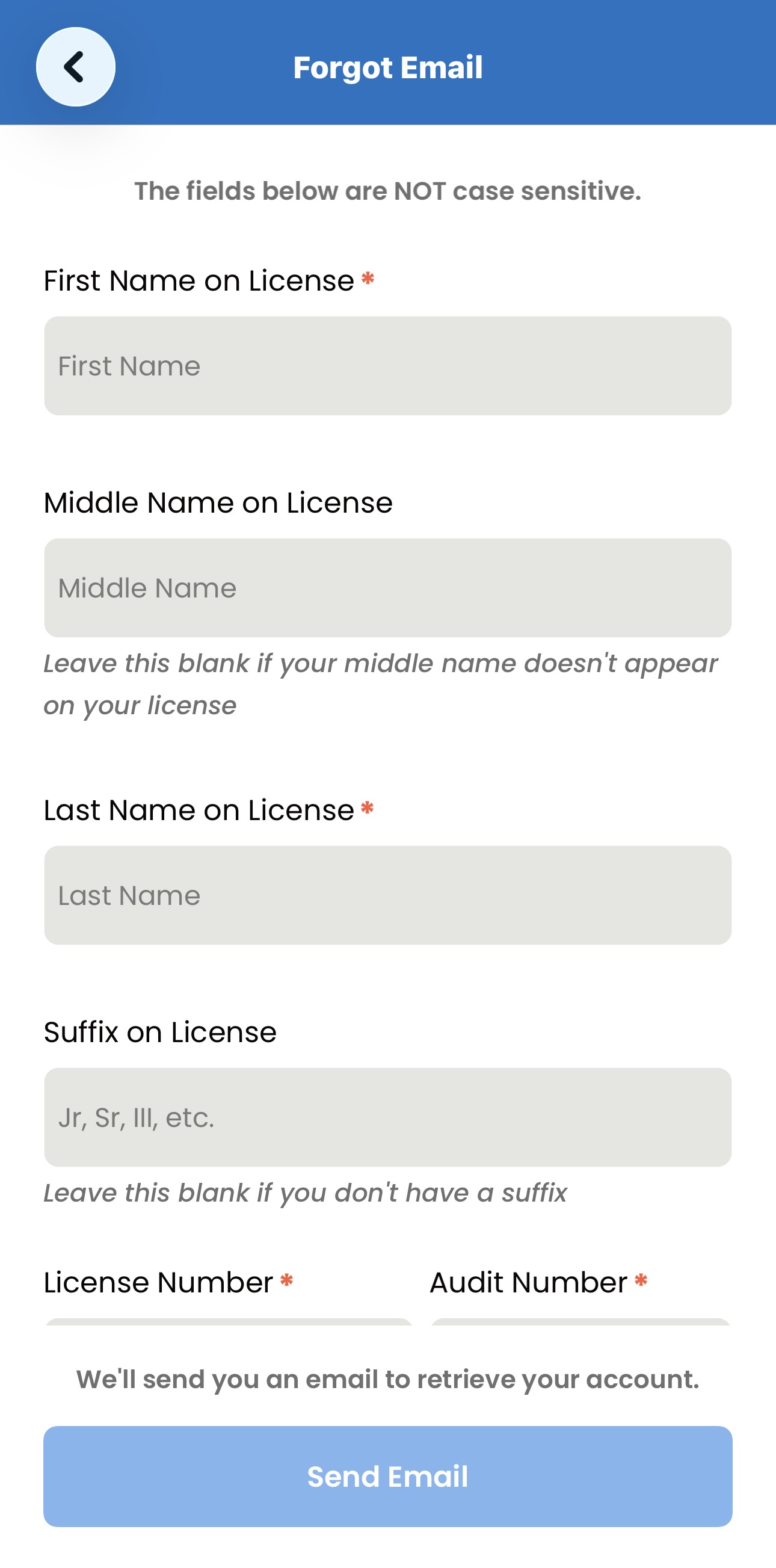
Task: Tap the First Name input field
Action: point(387,366)
